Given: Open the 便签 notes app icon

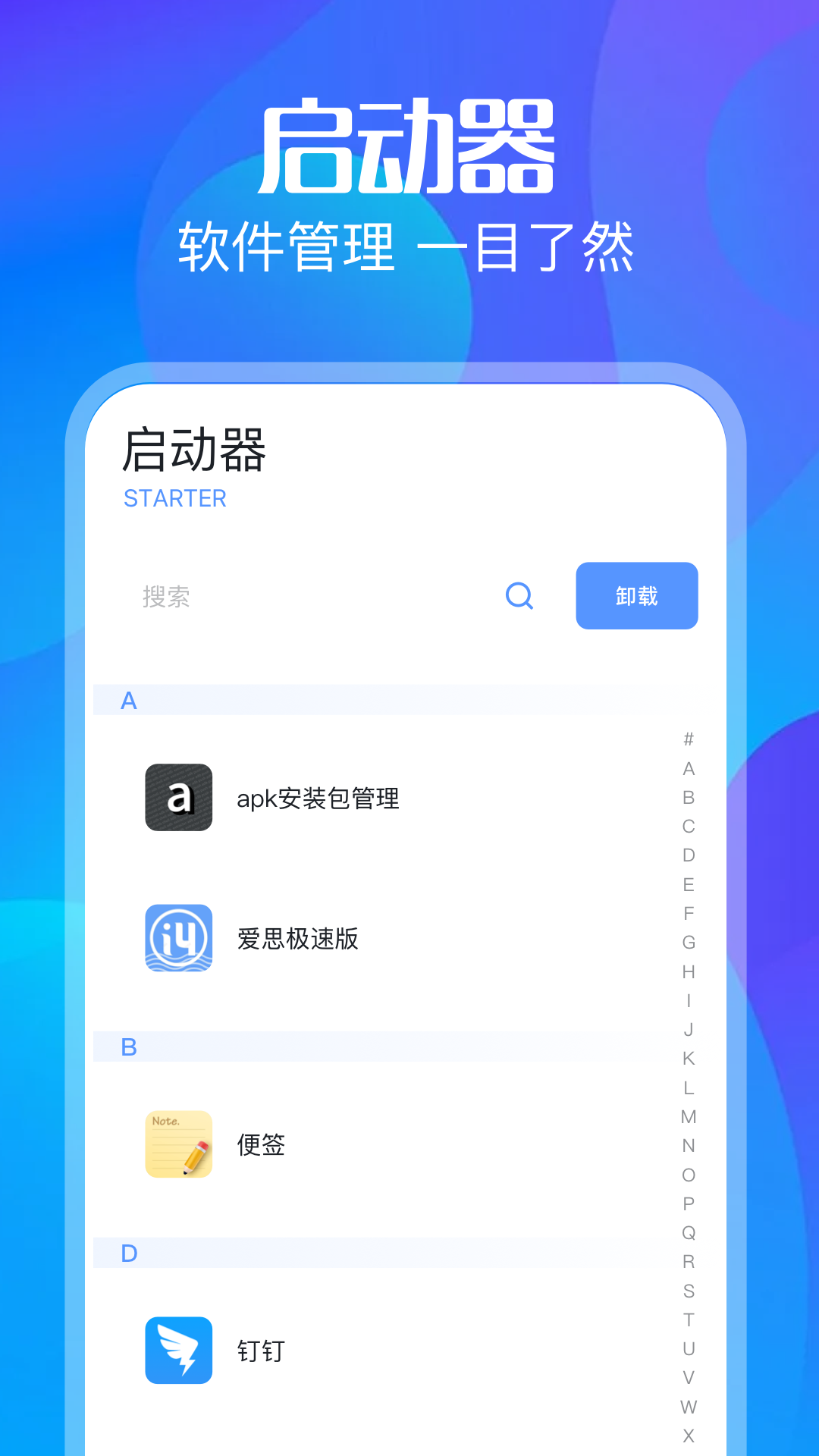Looking at the screenshot, I should (x=178, y=1144).
